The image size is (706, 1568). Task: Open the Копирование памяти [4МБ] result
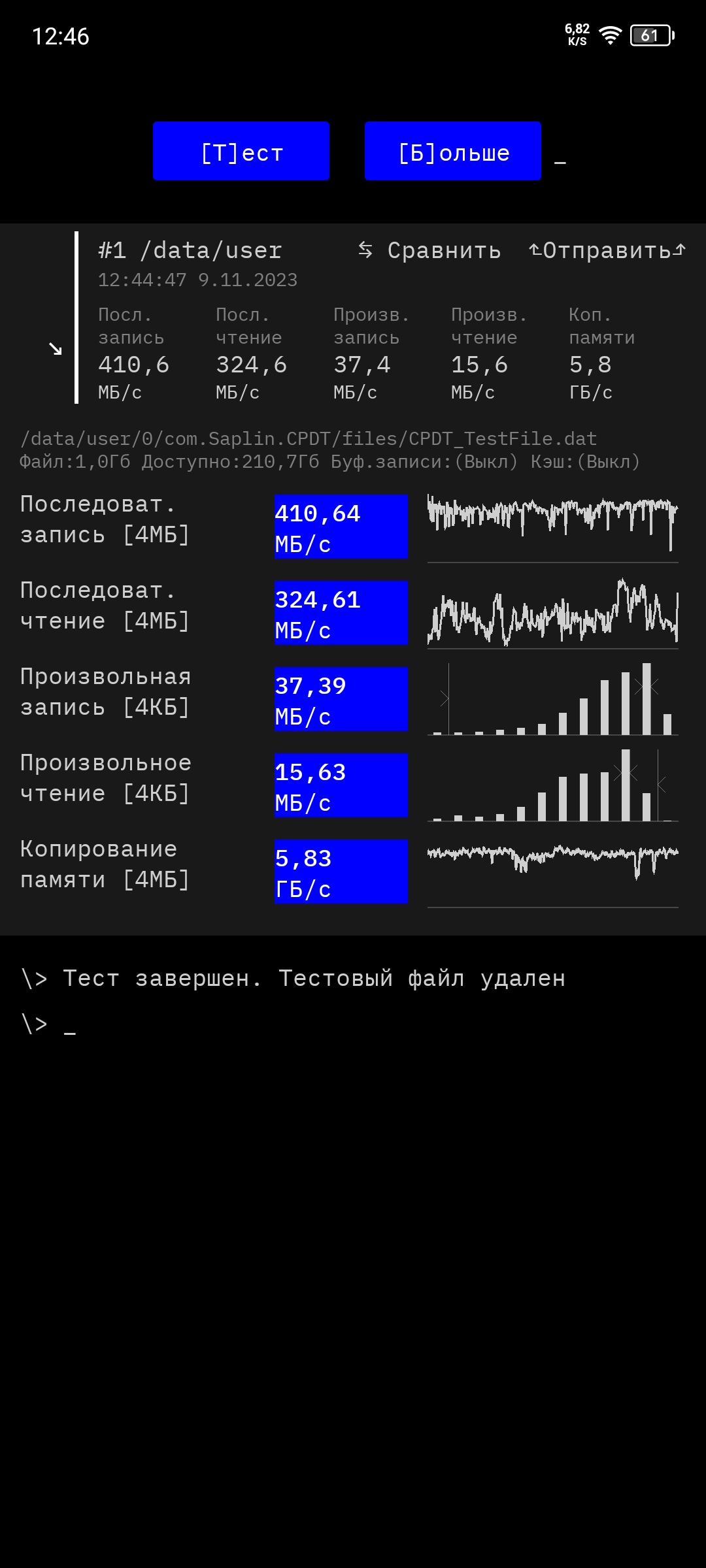coord(349,872)
